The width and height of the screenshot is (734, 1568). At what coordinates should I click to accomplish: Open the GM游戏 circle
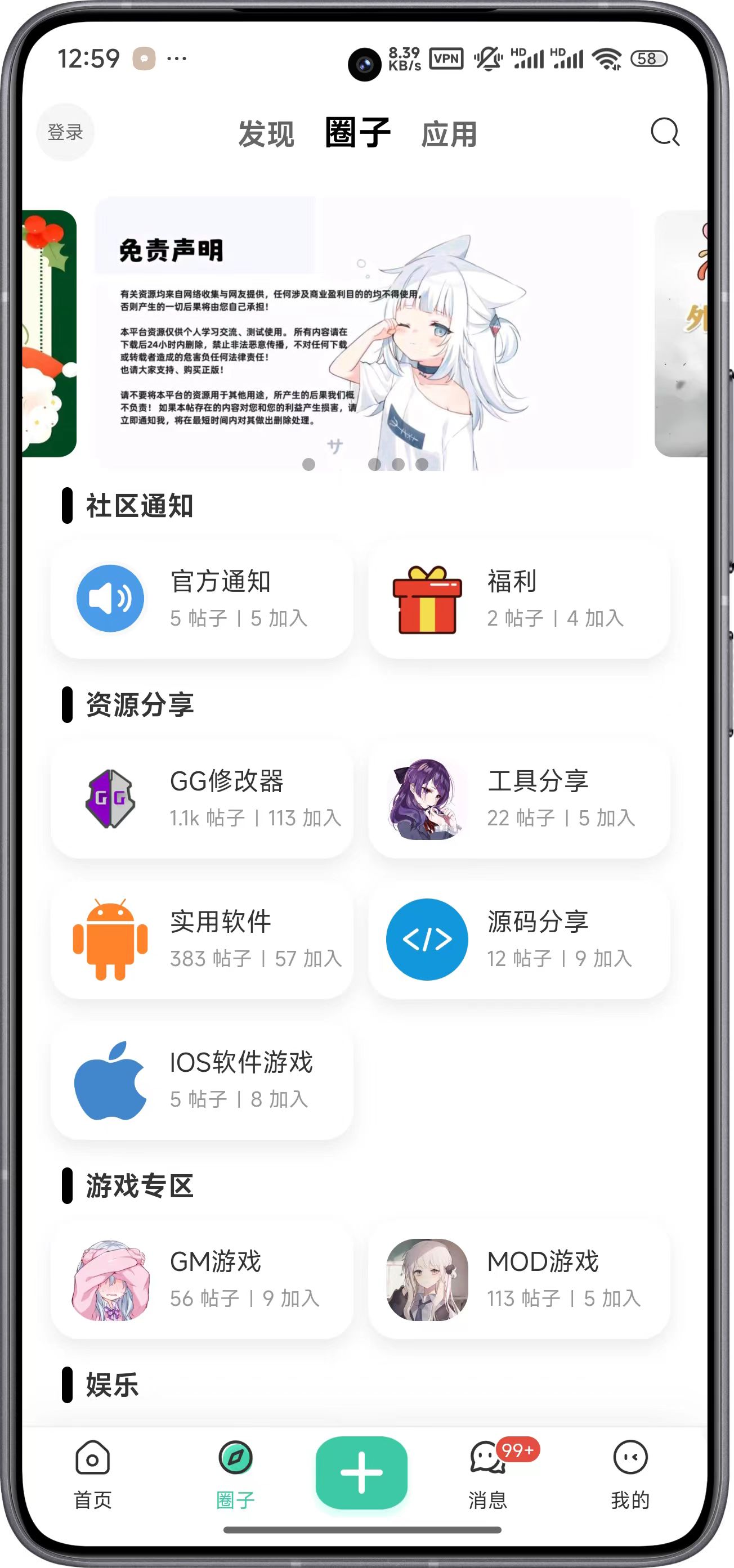pos(202,1279)
